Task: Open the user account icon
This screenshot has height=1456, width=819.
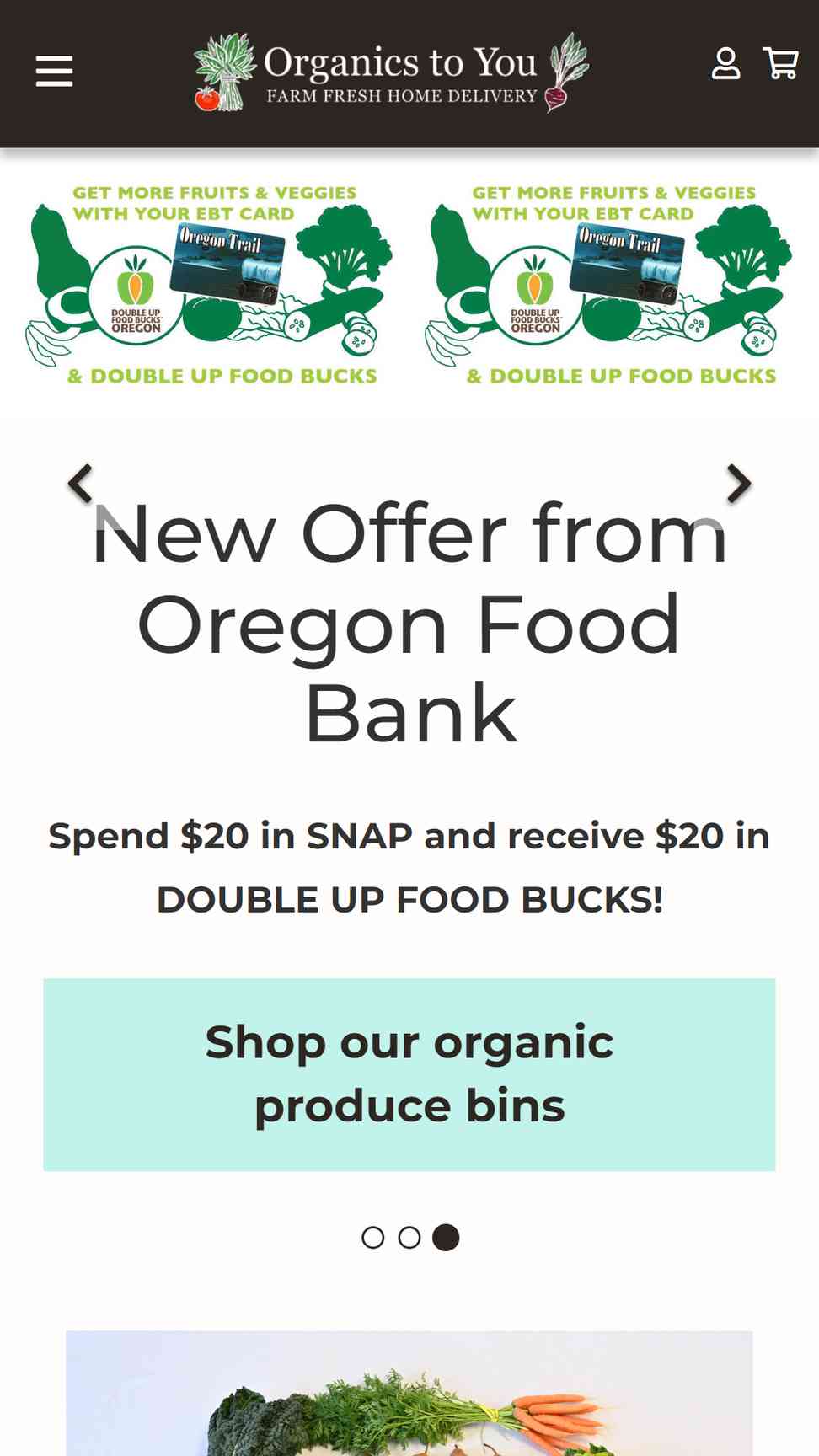Action: pyautogui.click(x=725, y=63)
